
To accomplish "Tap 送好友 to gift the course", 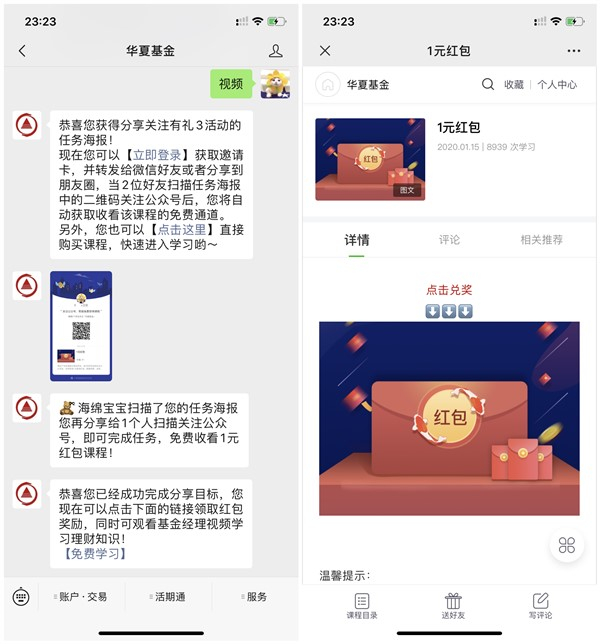I will pos(453,606).
